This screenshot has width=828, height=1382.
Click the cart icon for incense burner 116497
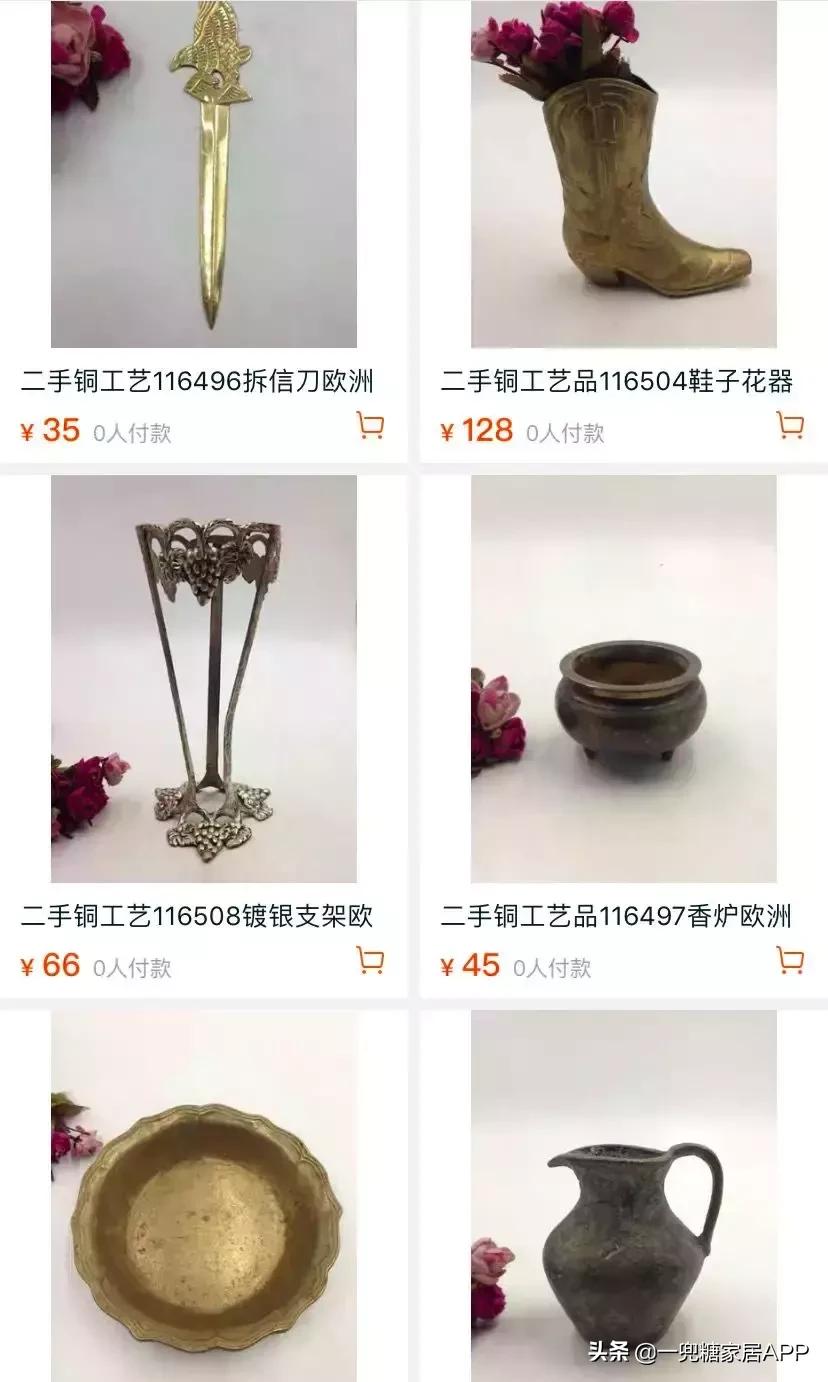tap(791, 963)
